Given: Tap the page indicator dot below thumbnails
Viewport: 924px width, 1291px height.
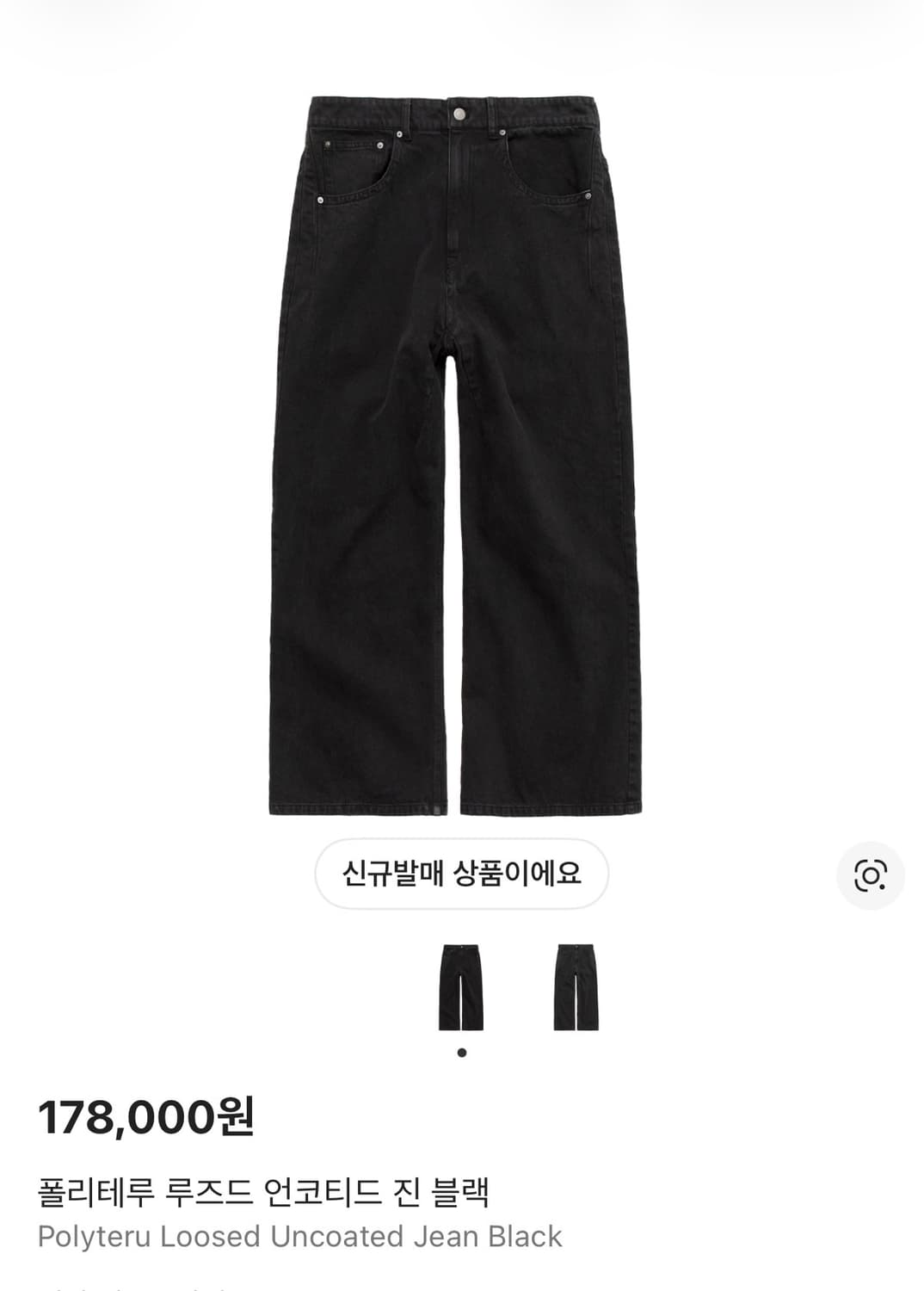Looking at the screenshot, I should coord(462,1051).
